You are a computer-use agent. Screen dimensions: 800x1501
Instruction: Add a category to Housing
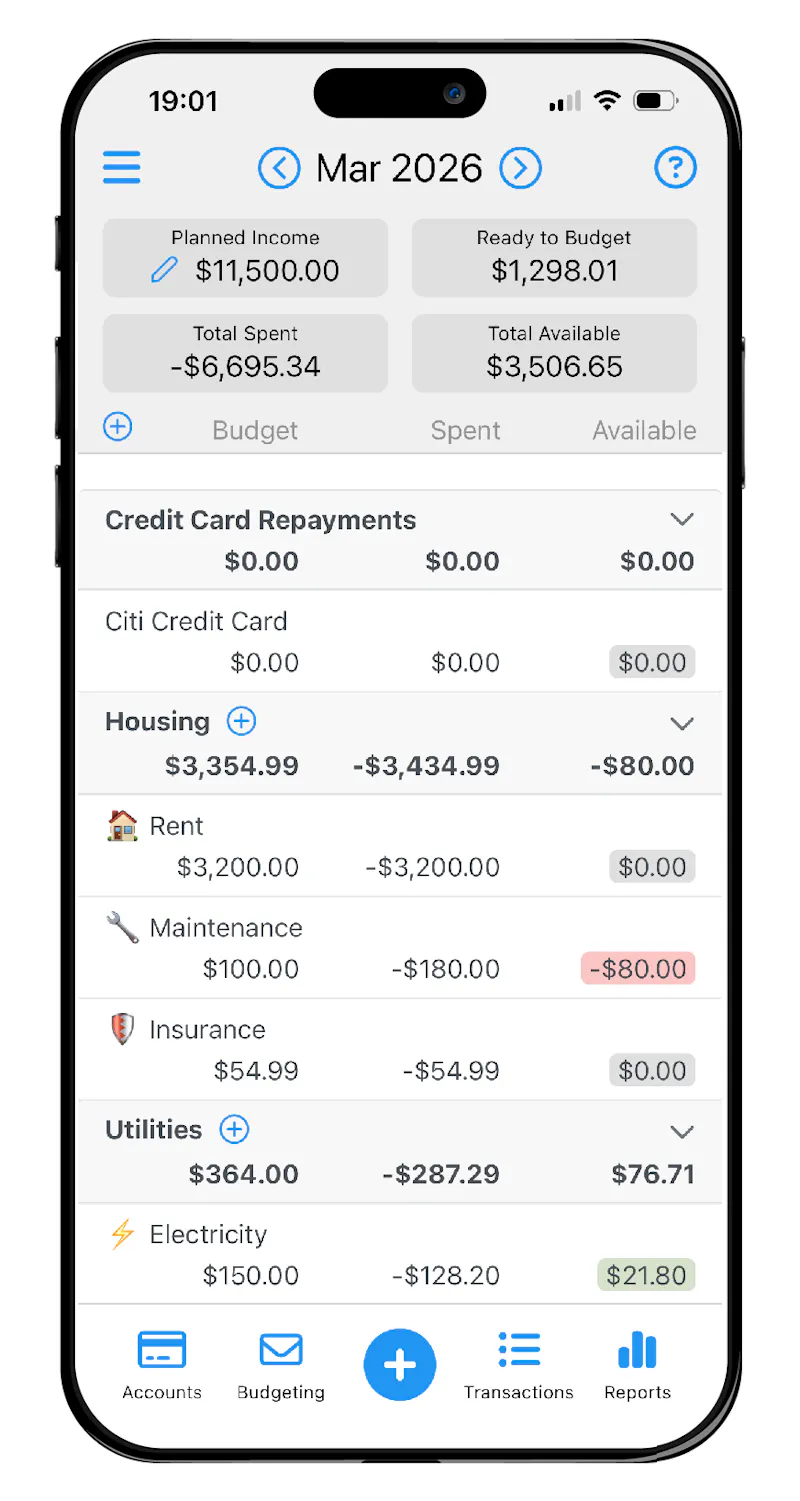coord(241,721)
